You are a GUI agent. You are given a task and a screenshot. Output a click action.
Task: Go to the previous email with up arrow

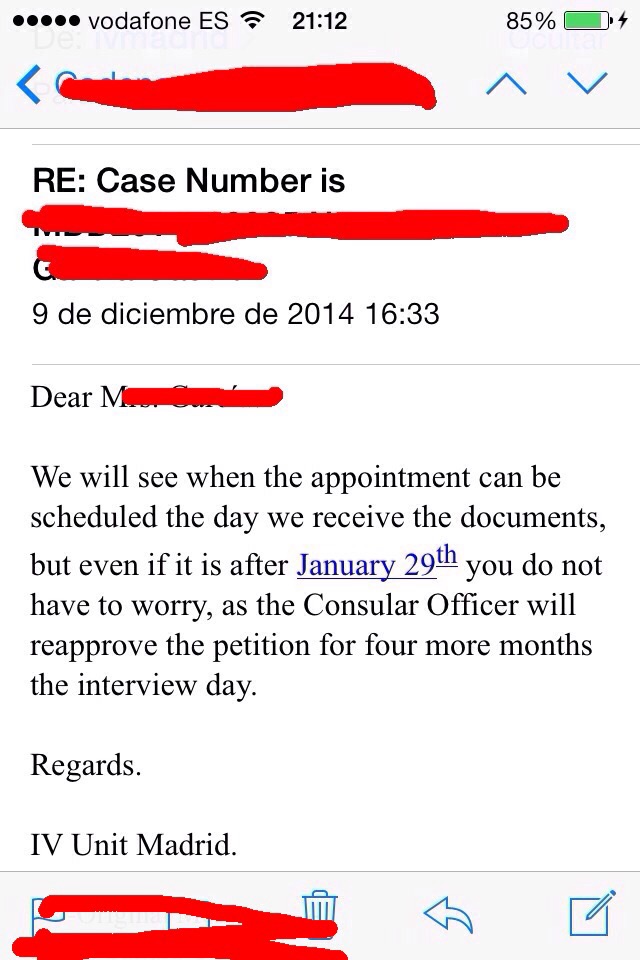506,83
